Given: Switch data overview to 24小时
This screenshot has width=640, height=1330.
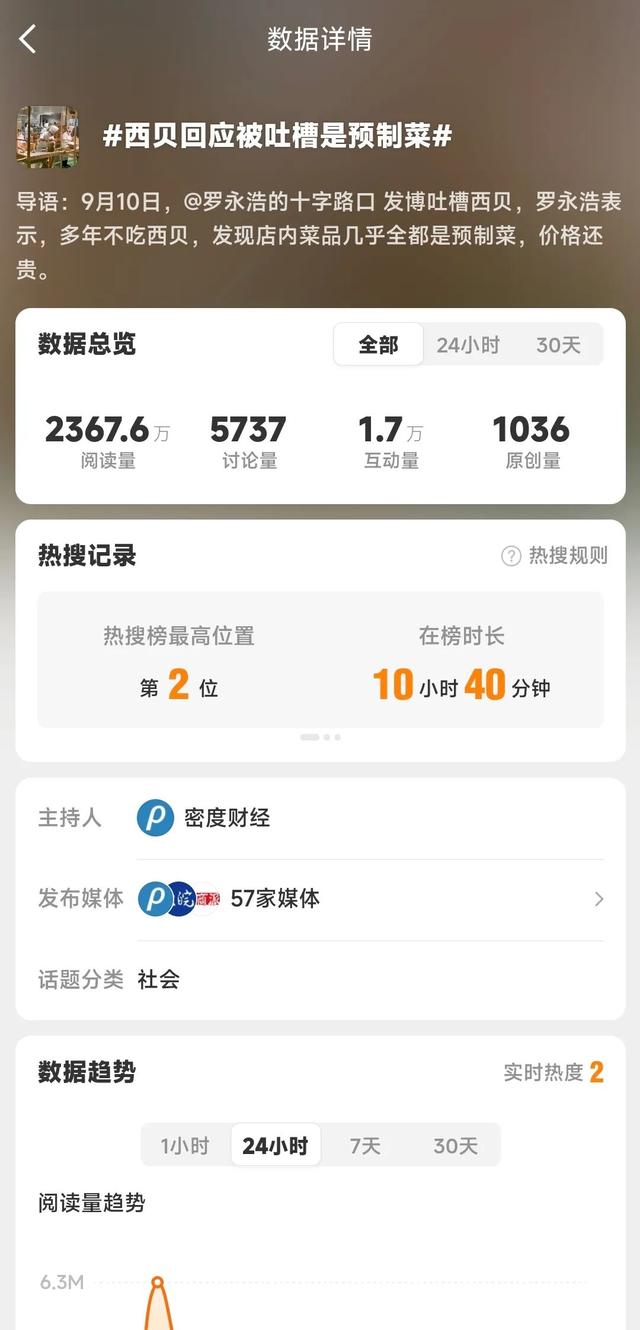Looking at the screenshot, I should coord(468,345).
